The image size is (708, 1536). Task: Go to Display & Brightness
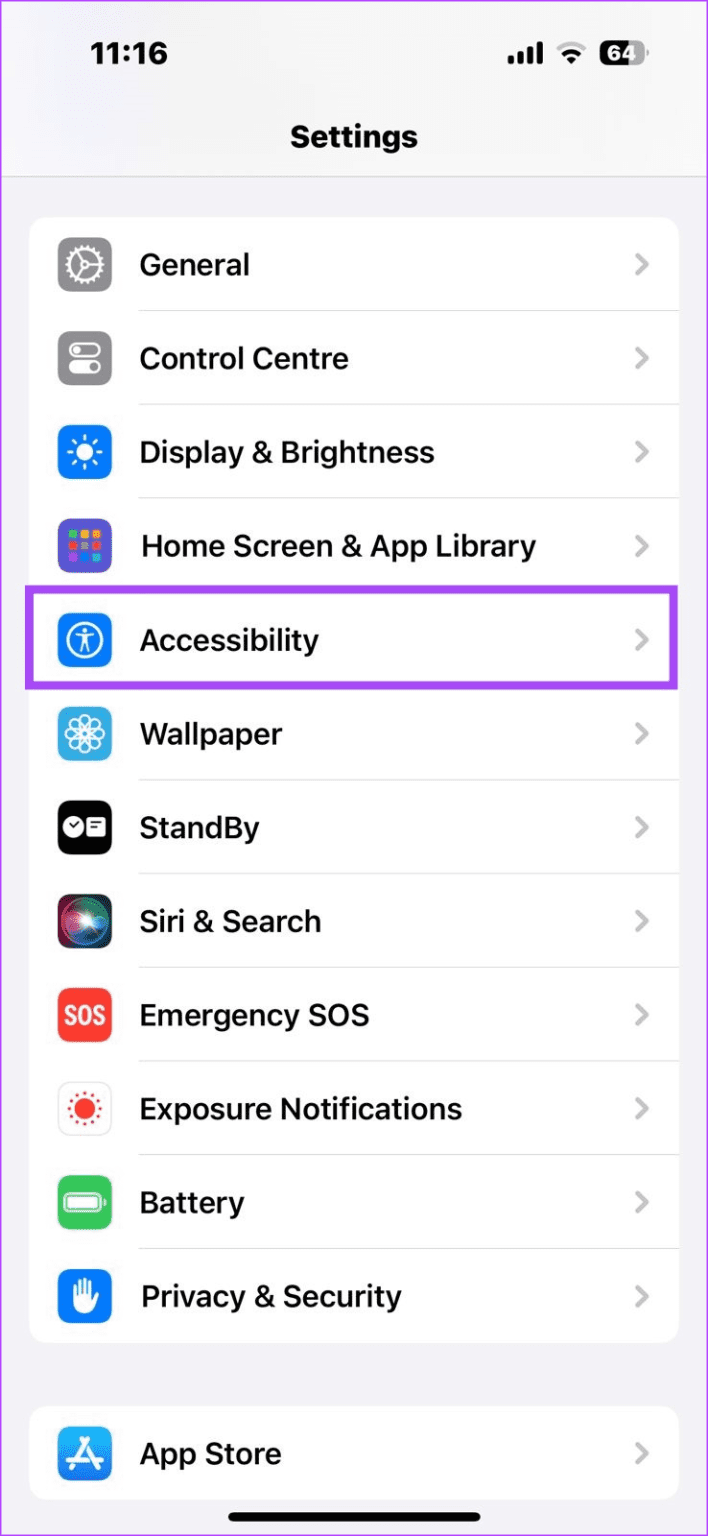coord(353,453)
